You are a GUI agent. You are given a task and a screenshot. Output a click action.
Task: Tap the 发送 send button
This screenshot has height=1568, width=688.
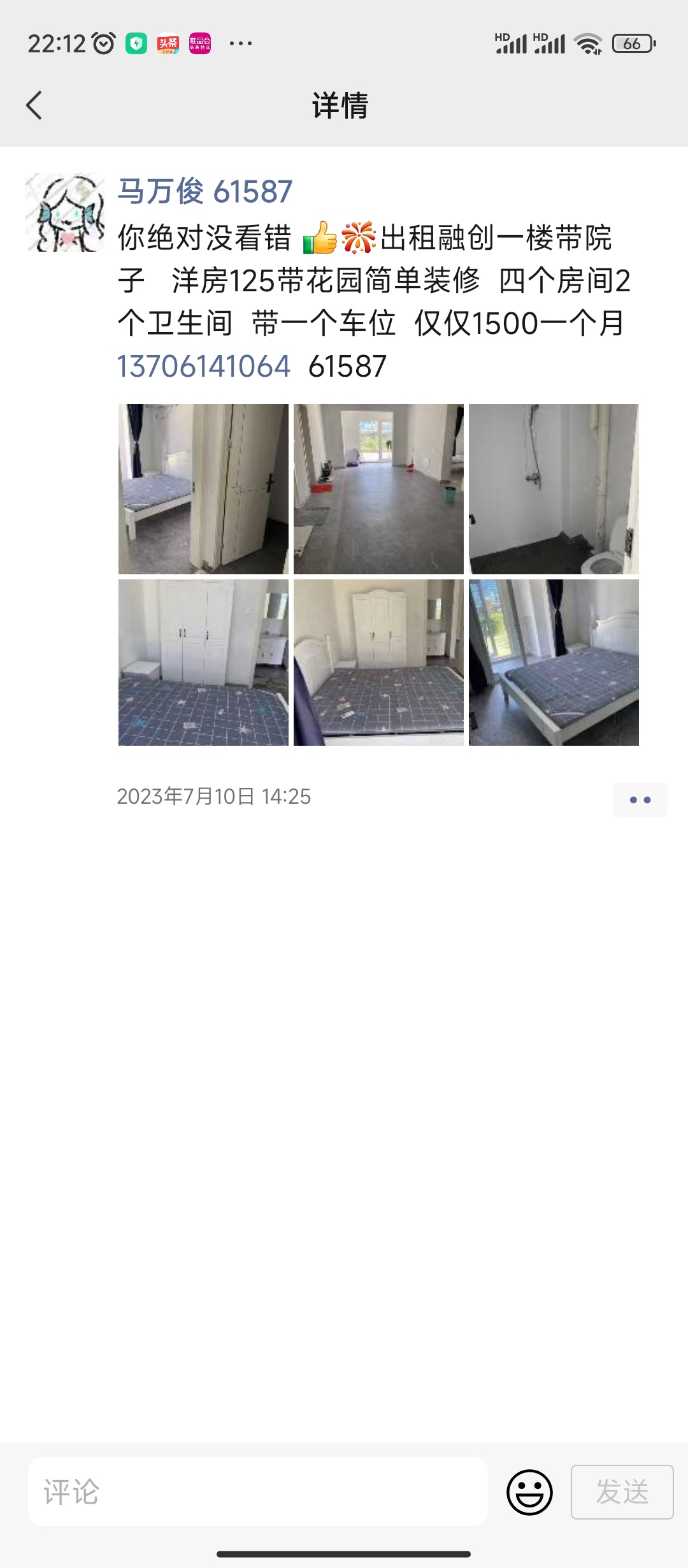[x=622, y=1492]
